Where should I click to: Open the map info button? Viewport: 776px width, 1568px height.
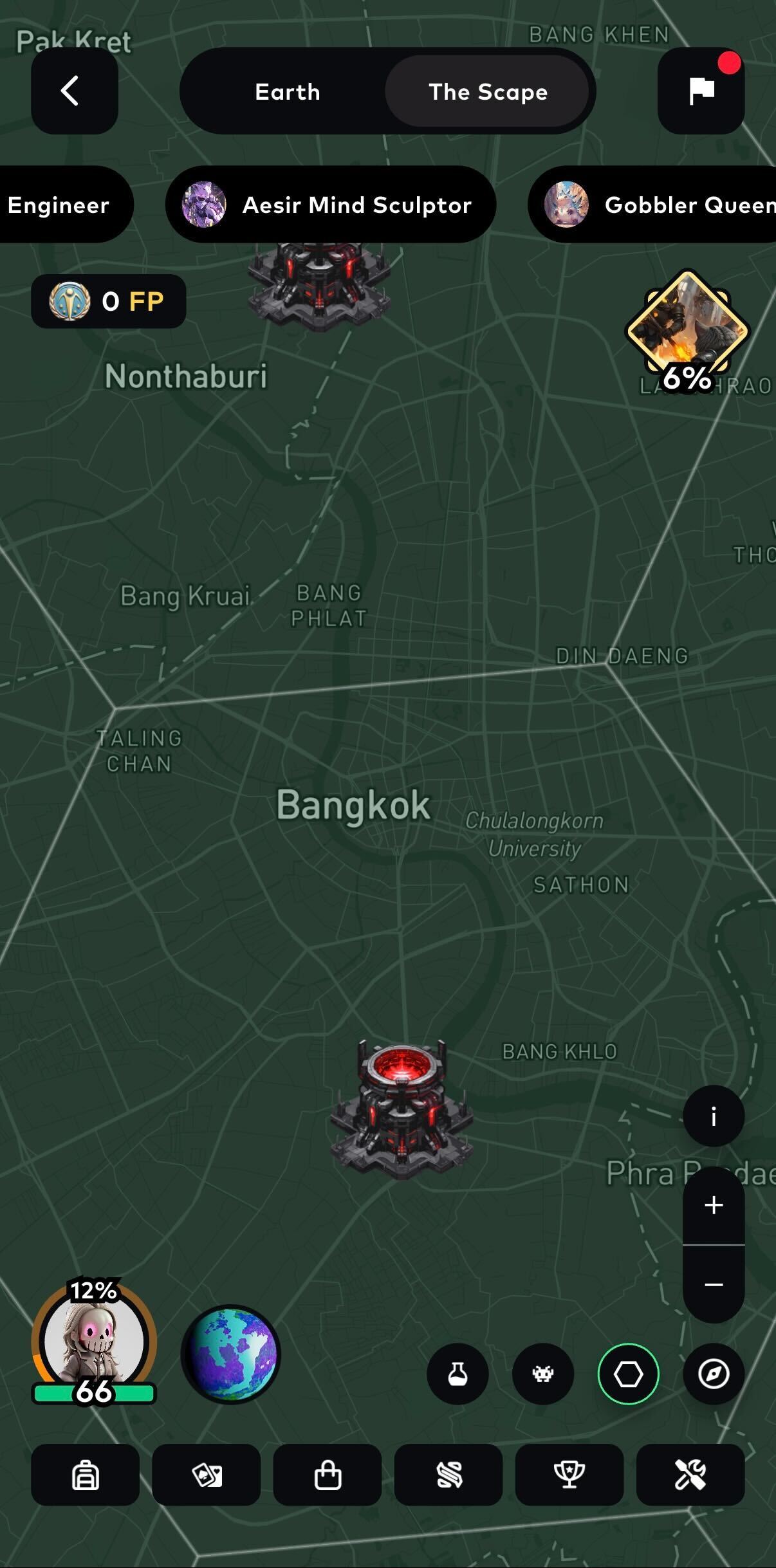coord(714,1116)
